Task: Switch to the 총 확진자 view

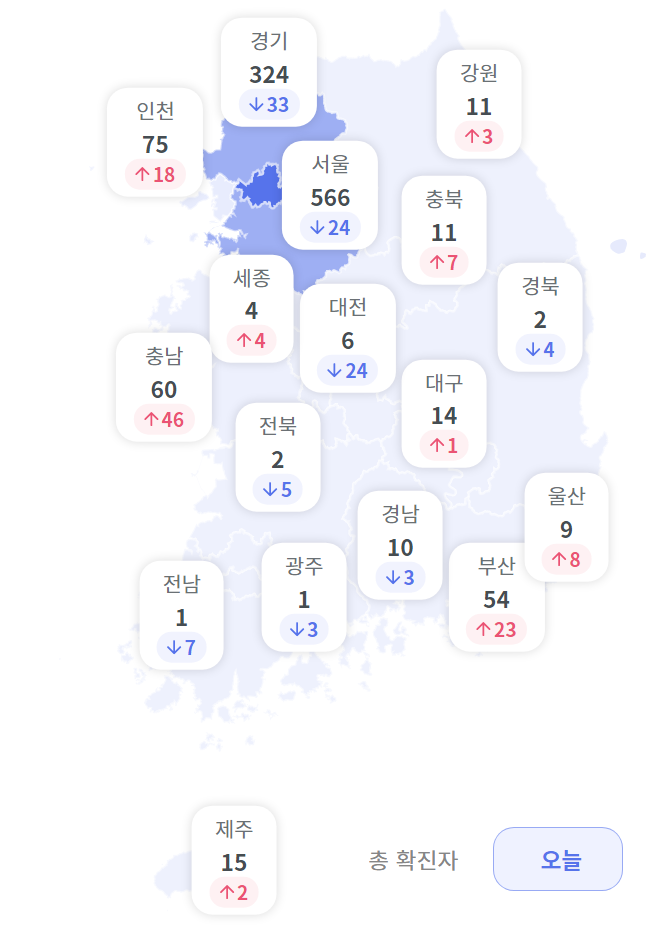Action: pos(413,860)
